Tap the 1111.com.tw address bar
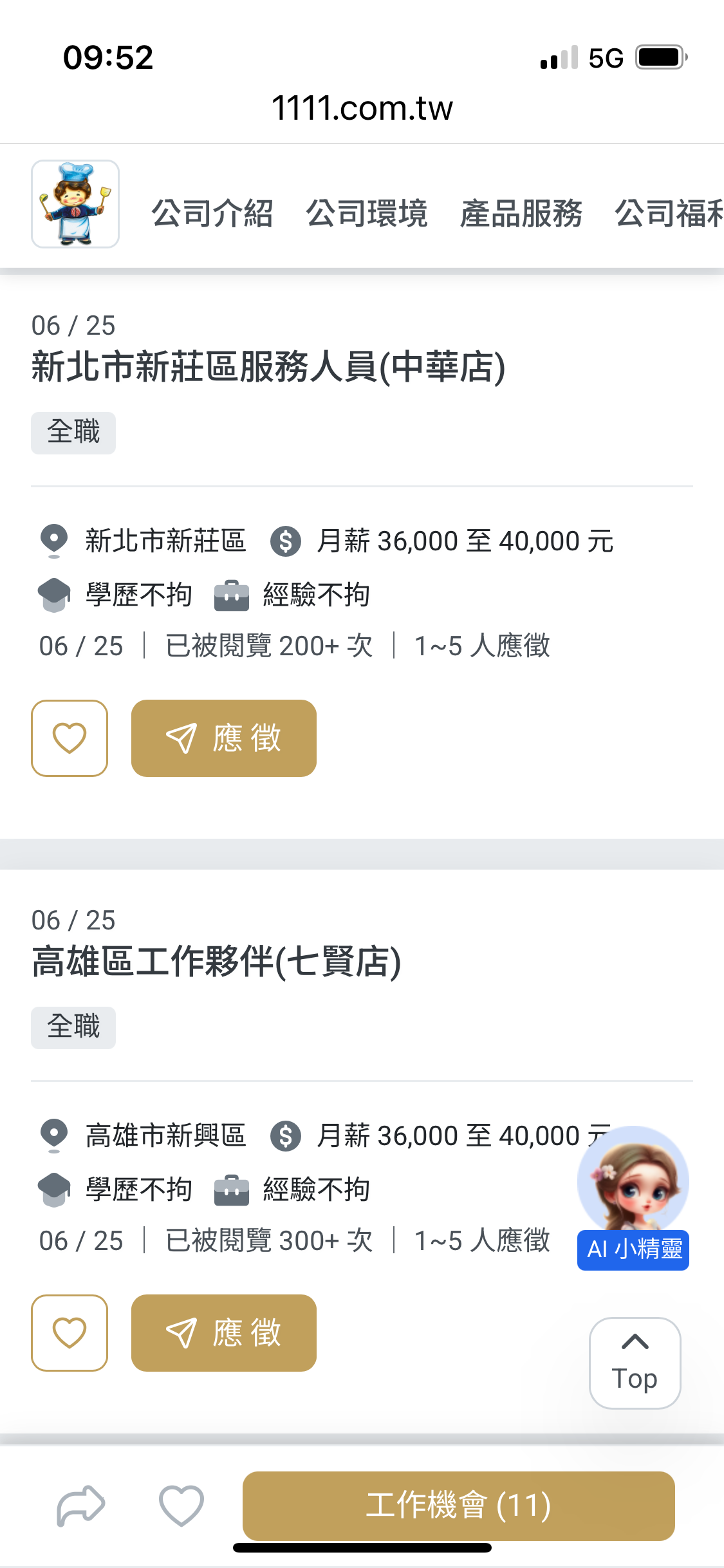 click(362, 107)
